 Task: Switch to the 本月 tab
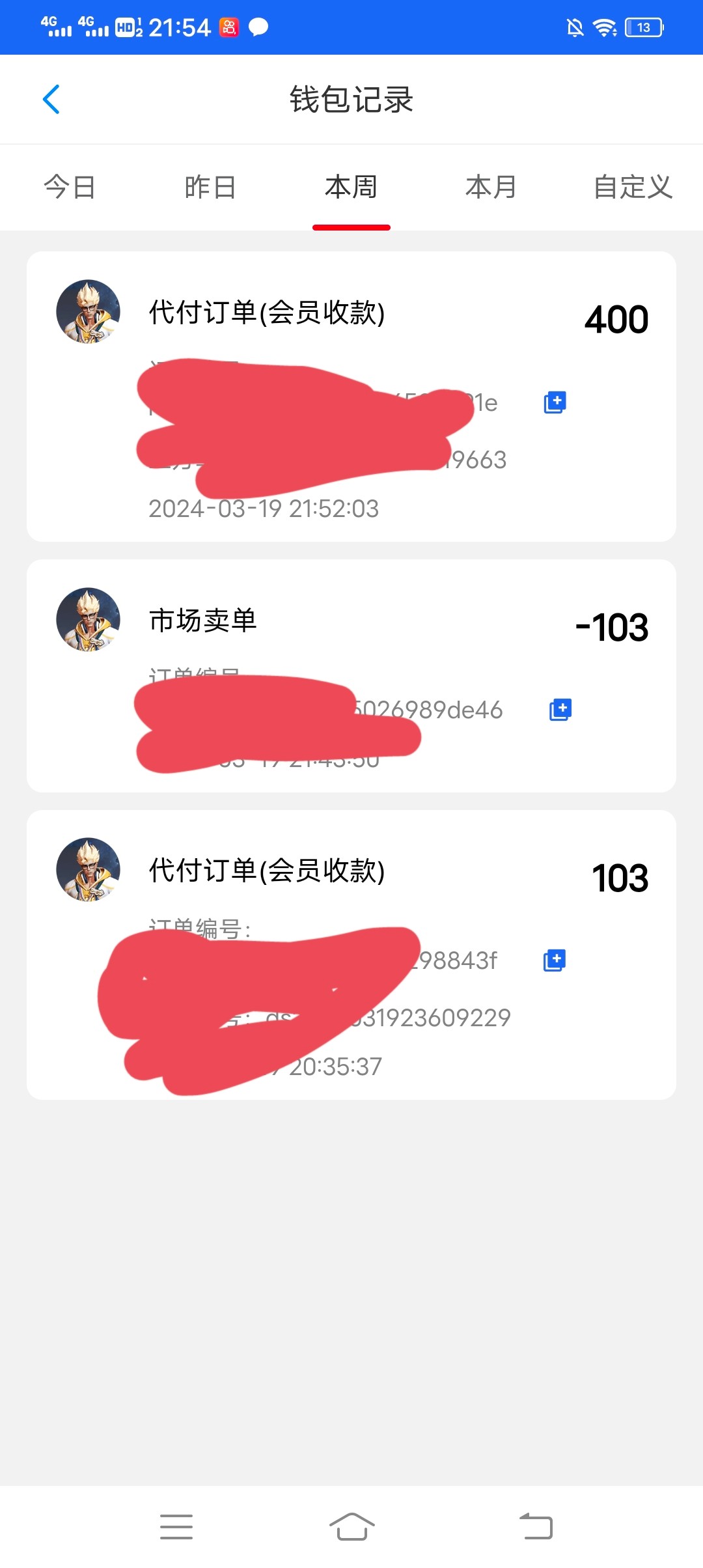coord(491,188)
